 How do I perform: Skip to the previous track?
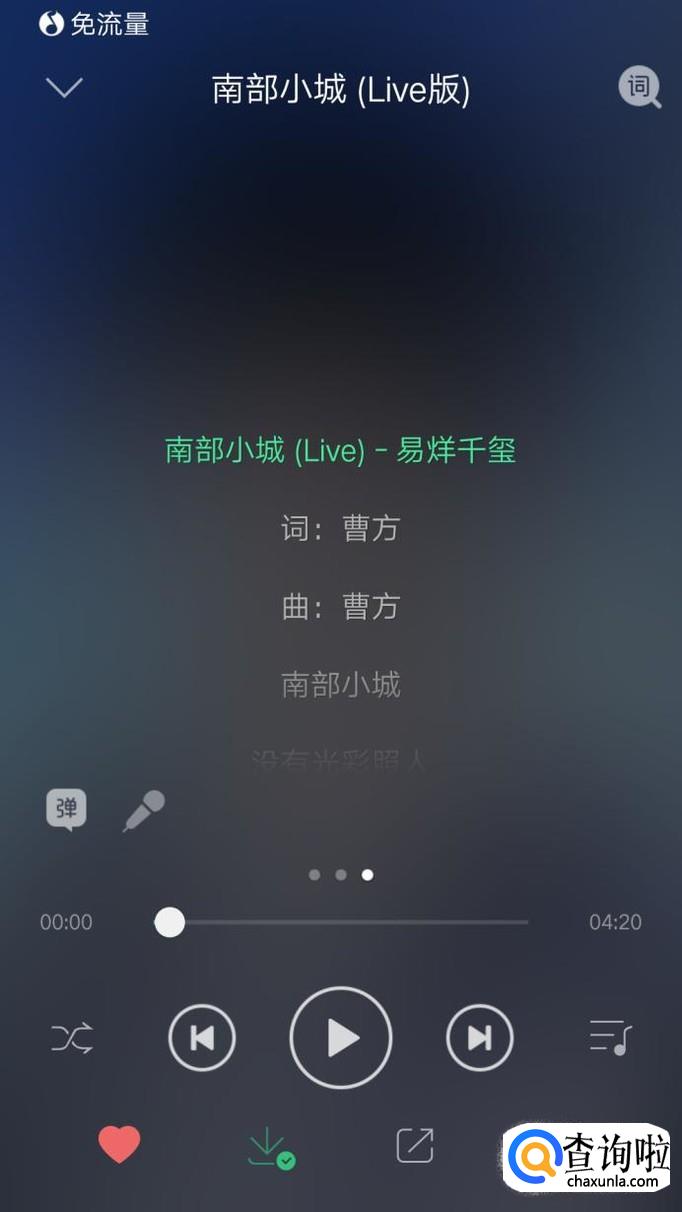point(202,1038)
